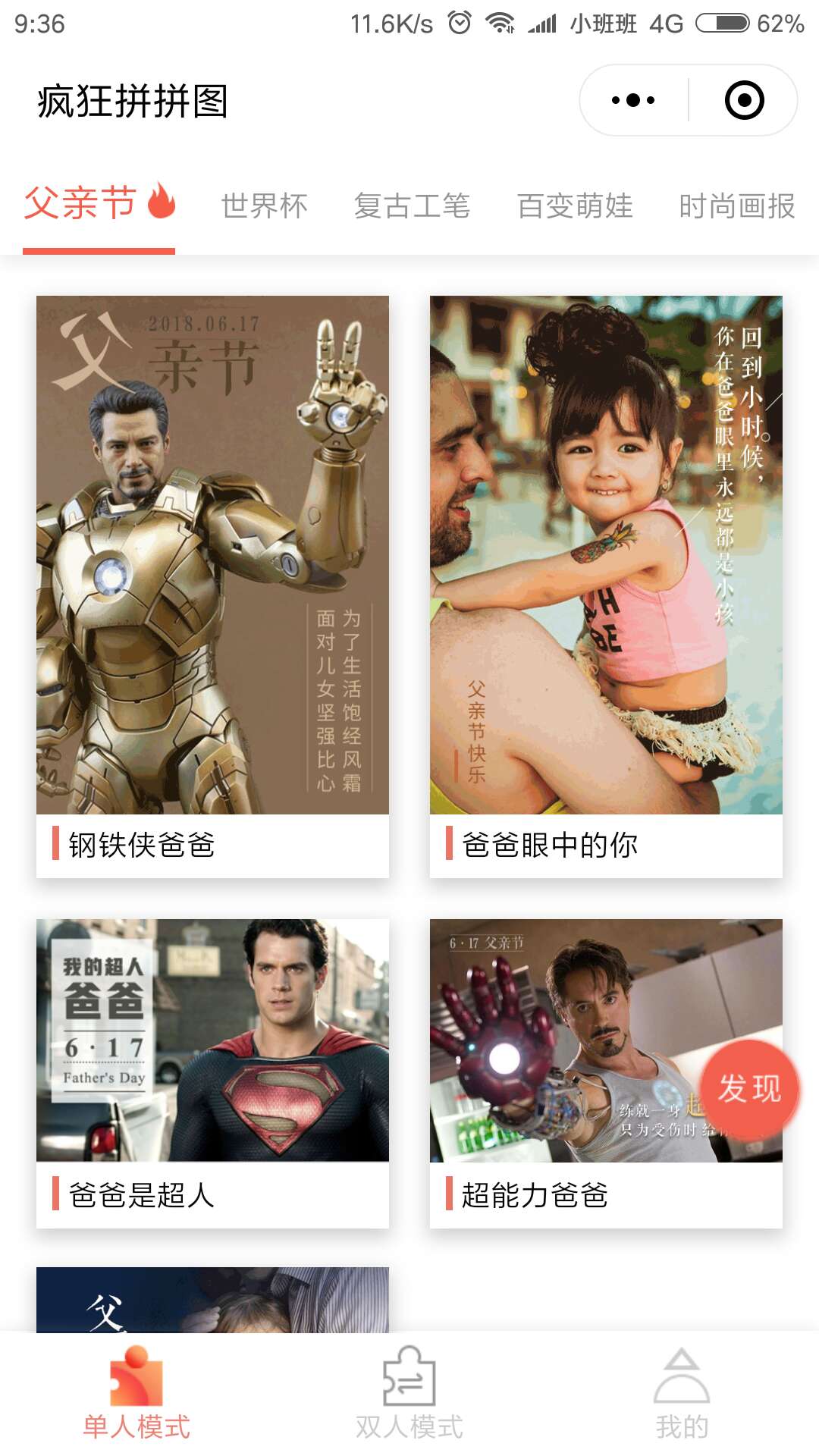This screenshot has height=1456, width=819.
Task: Switch to the 世界杯 tab
Action: click(x=264, y=206)
